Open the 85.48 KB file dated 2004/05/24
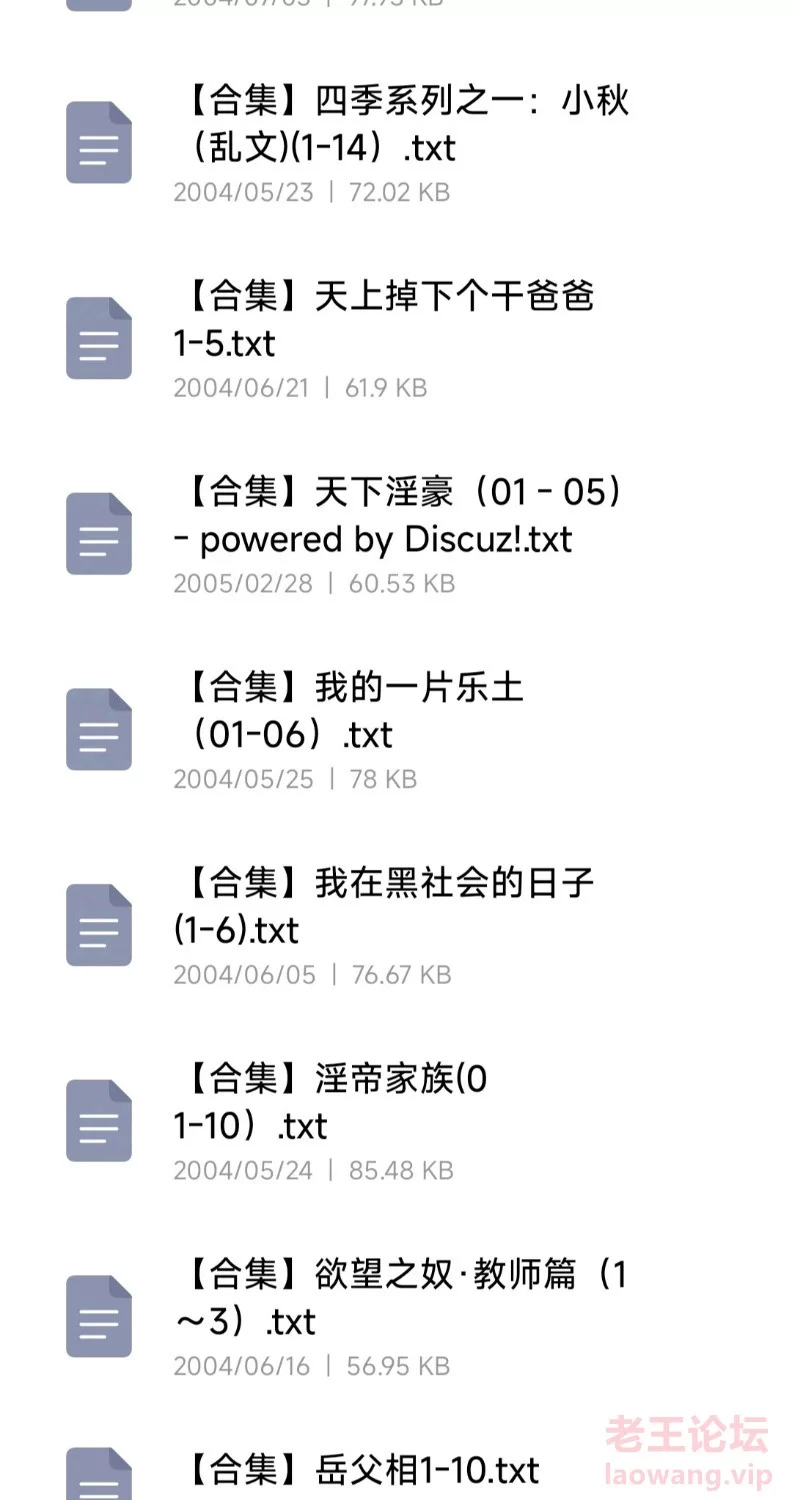This screenshot has width=792, height=1500. point(396,1122)
